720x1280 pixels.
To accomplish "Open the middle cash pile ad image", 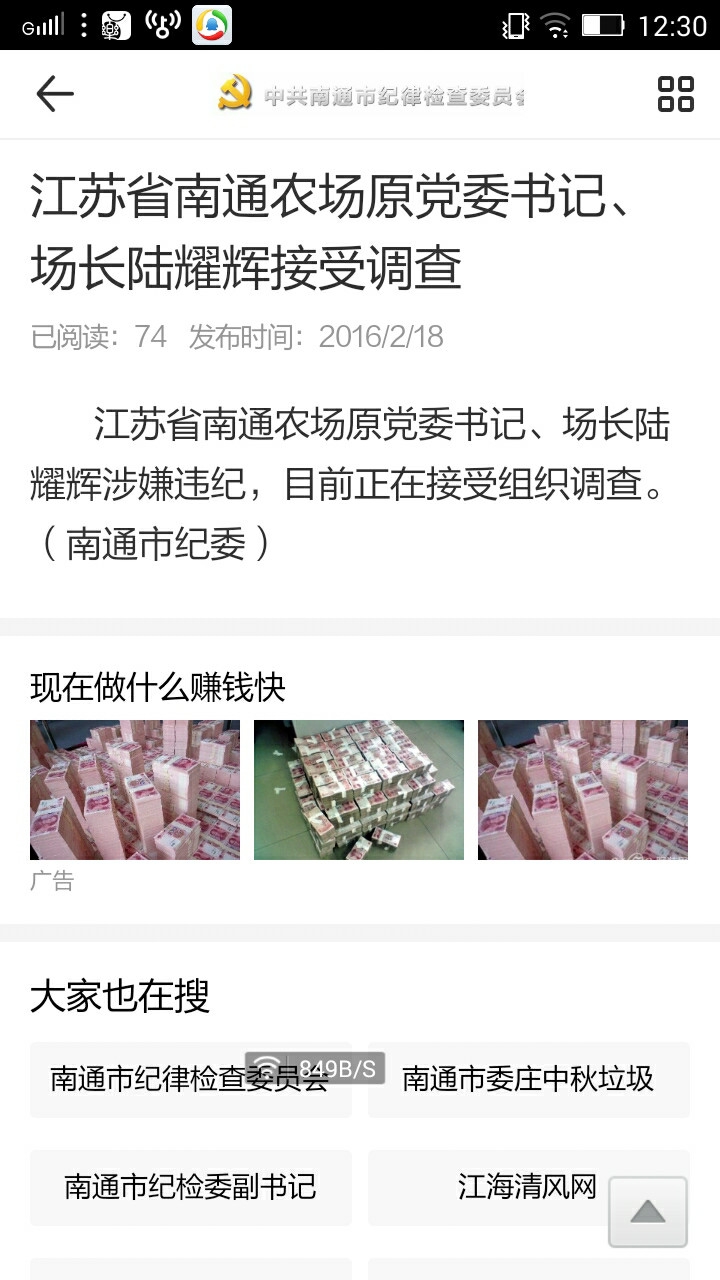I will pos(359,790).
